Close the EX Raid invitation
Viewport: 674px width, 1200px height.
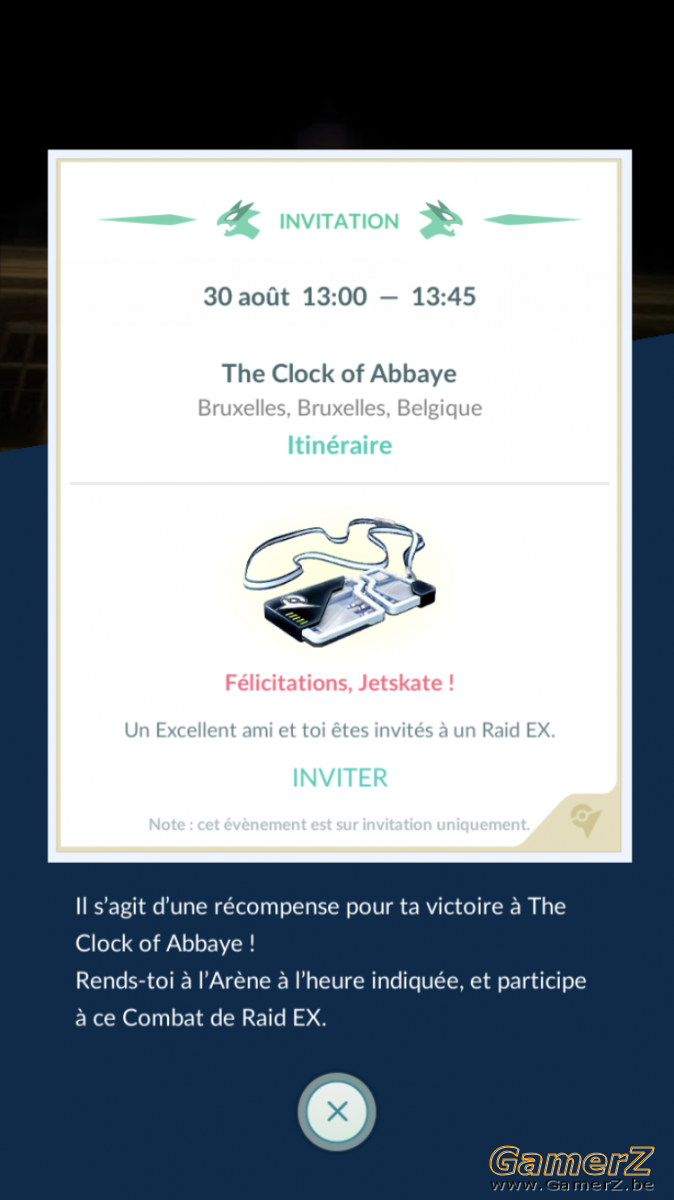pos(338,1111)
